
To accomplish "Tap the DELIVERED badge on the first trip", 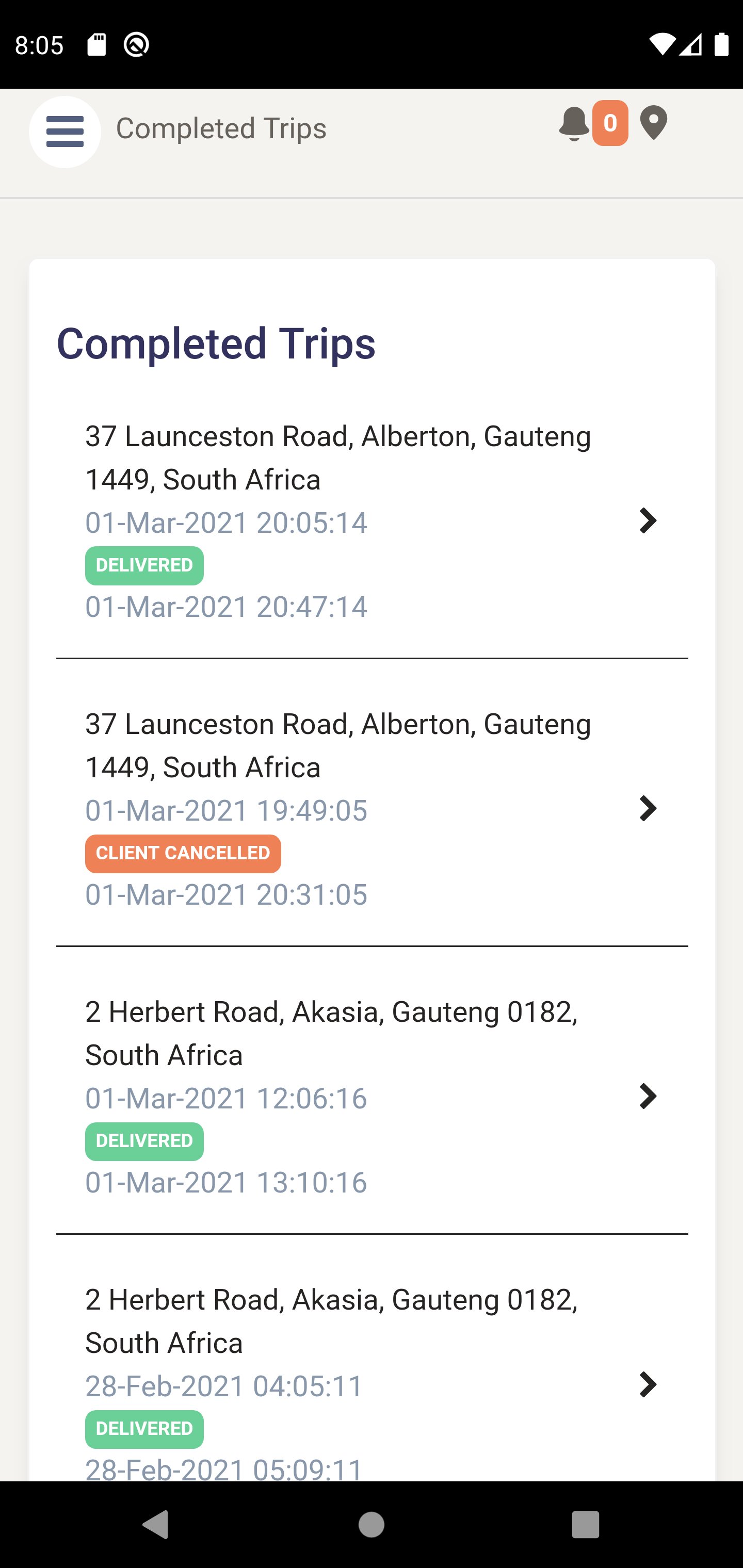I will click(144, 565).
